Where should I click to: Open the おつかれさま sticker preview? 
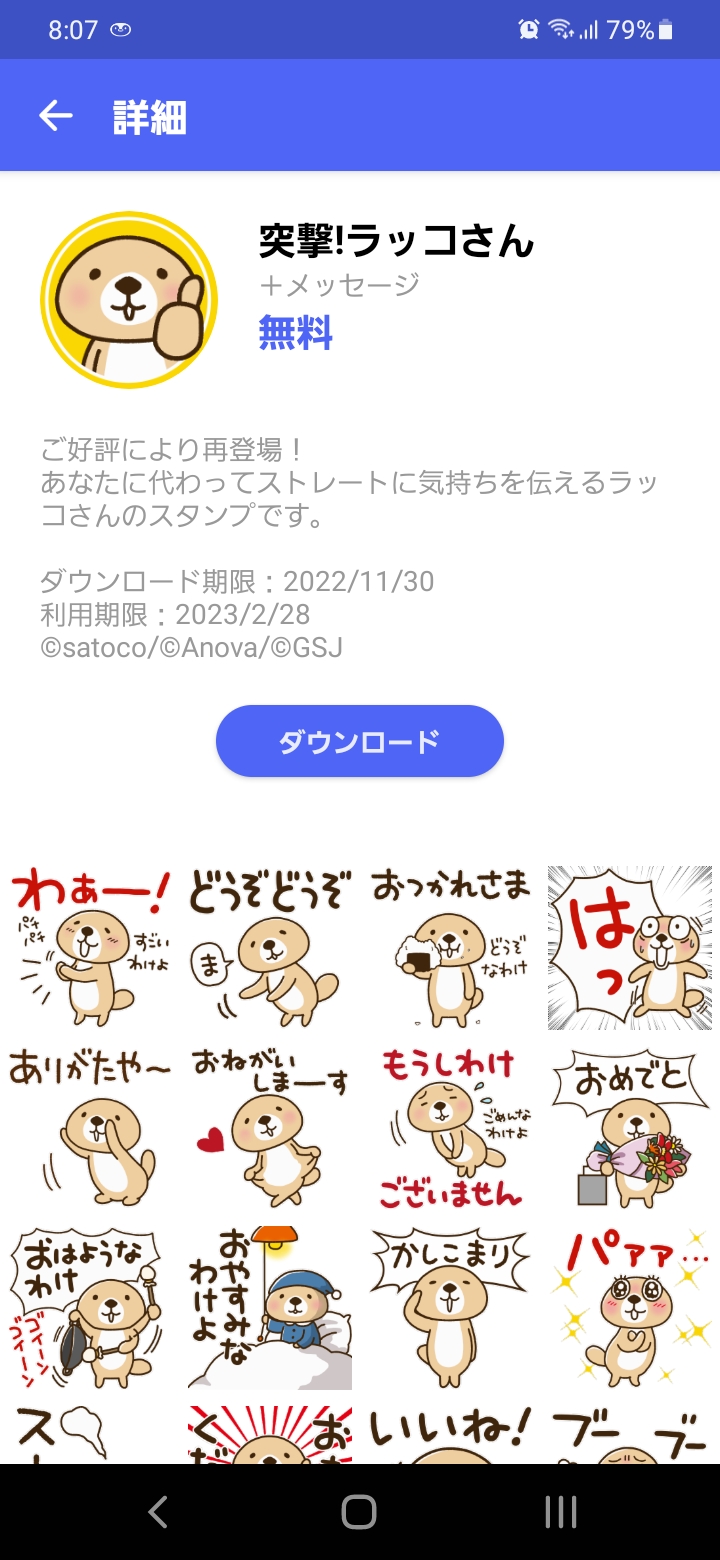tap(450, 947)
